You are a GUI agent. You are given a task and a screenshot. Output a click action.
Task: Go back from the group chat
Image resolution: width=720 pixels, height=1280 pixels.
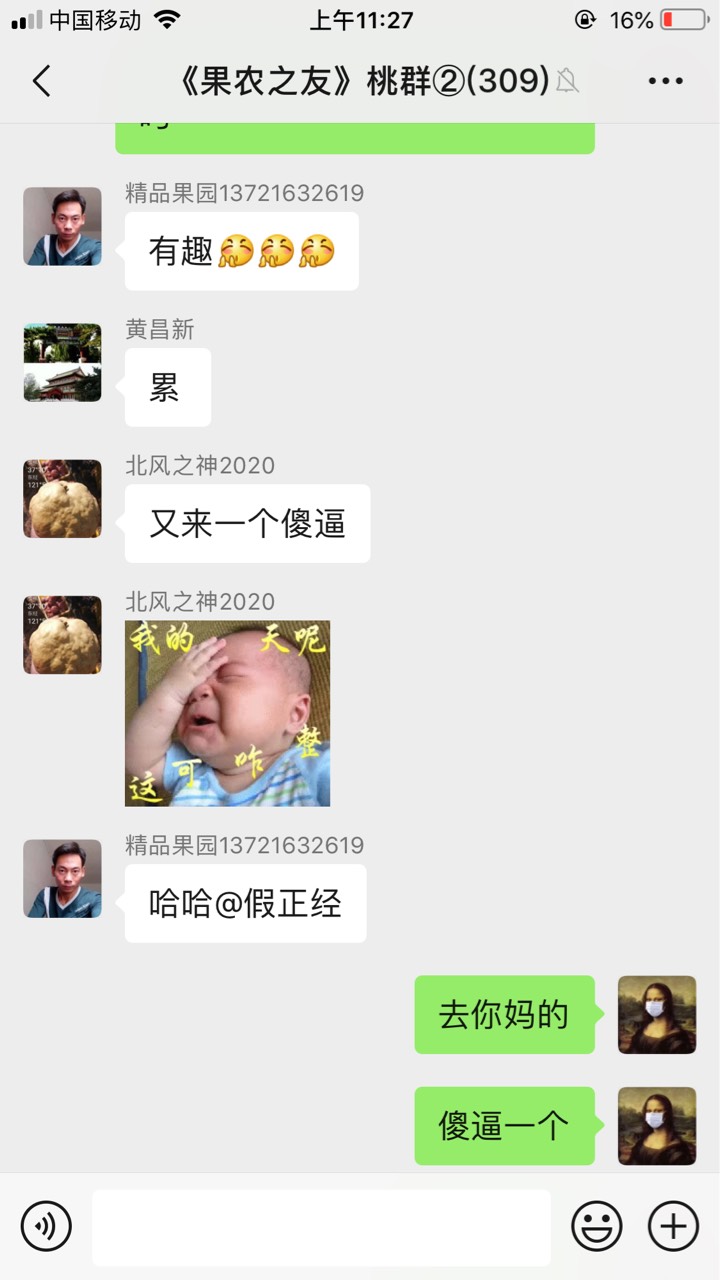(41, 81)
